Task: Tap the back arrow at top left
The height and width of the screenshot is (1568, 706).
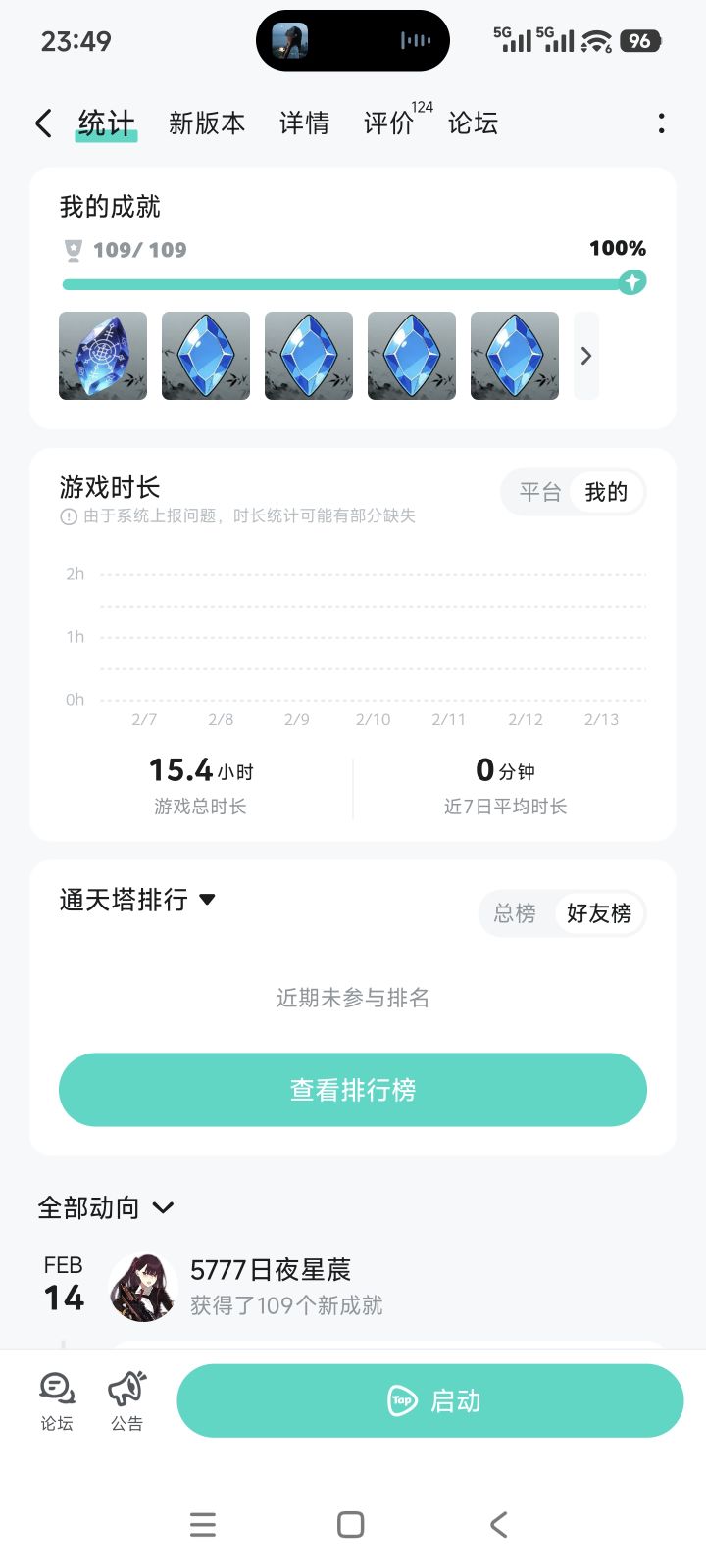Action: 41,122
